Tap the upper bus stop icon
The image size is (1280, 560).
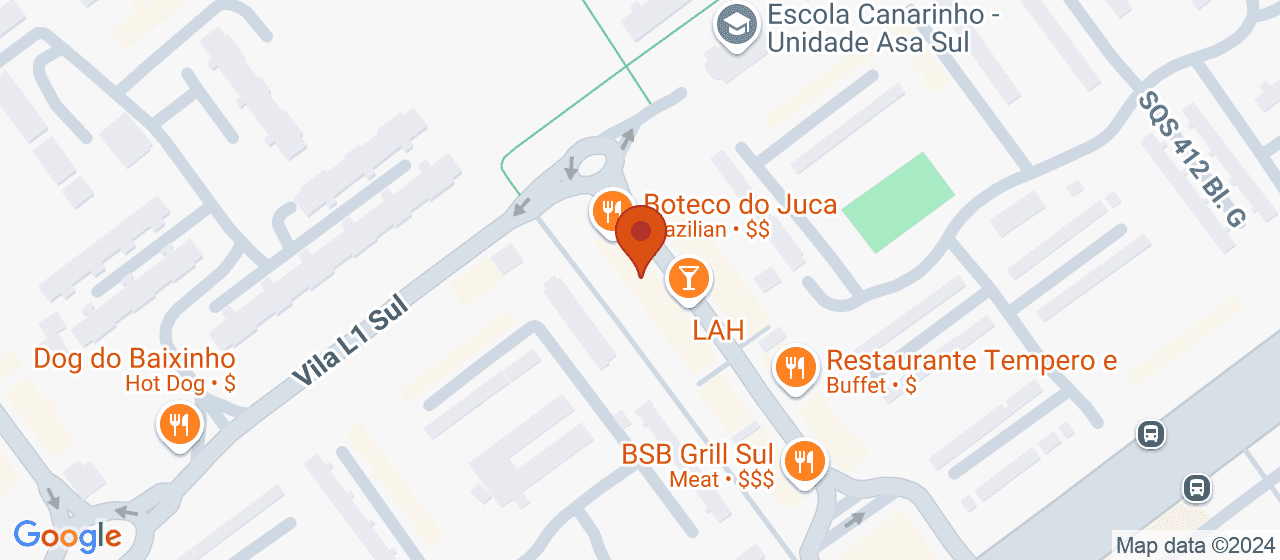[1151, 433]
